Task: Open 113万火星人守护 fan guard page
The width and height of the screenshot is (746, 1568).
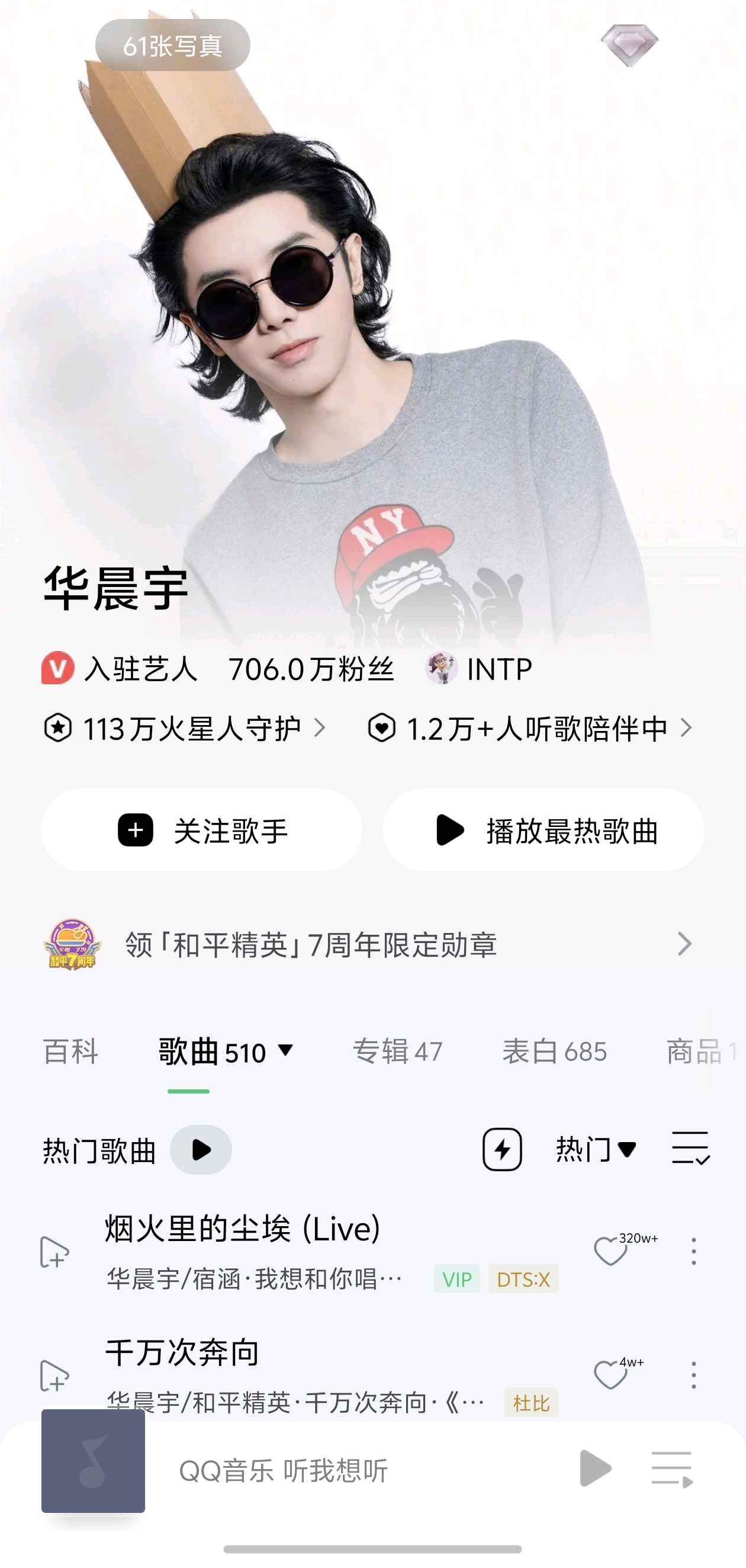Action: tap(185, 729)
